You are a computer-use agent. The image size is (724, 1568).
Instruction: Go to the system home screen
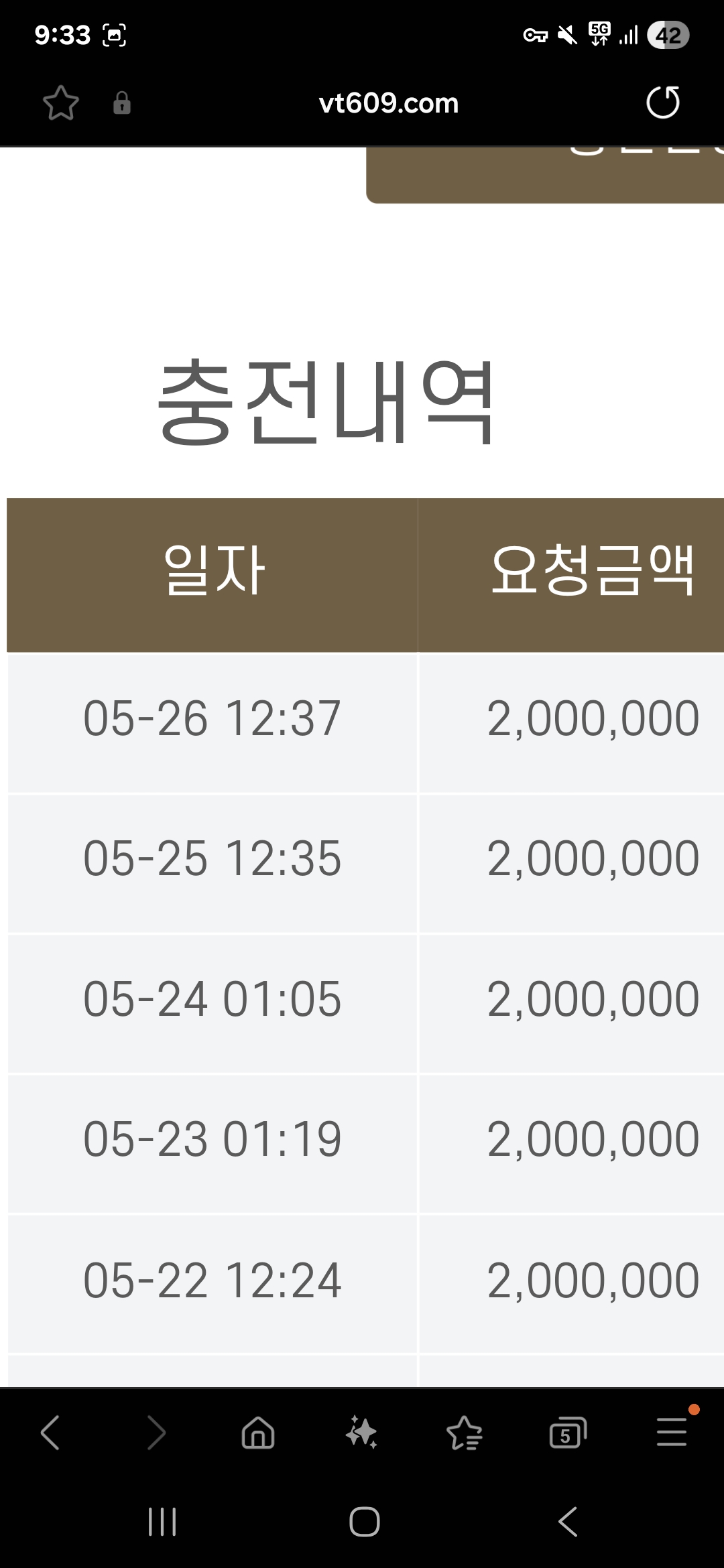click(x=365, y=1522)
